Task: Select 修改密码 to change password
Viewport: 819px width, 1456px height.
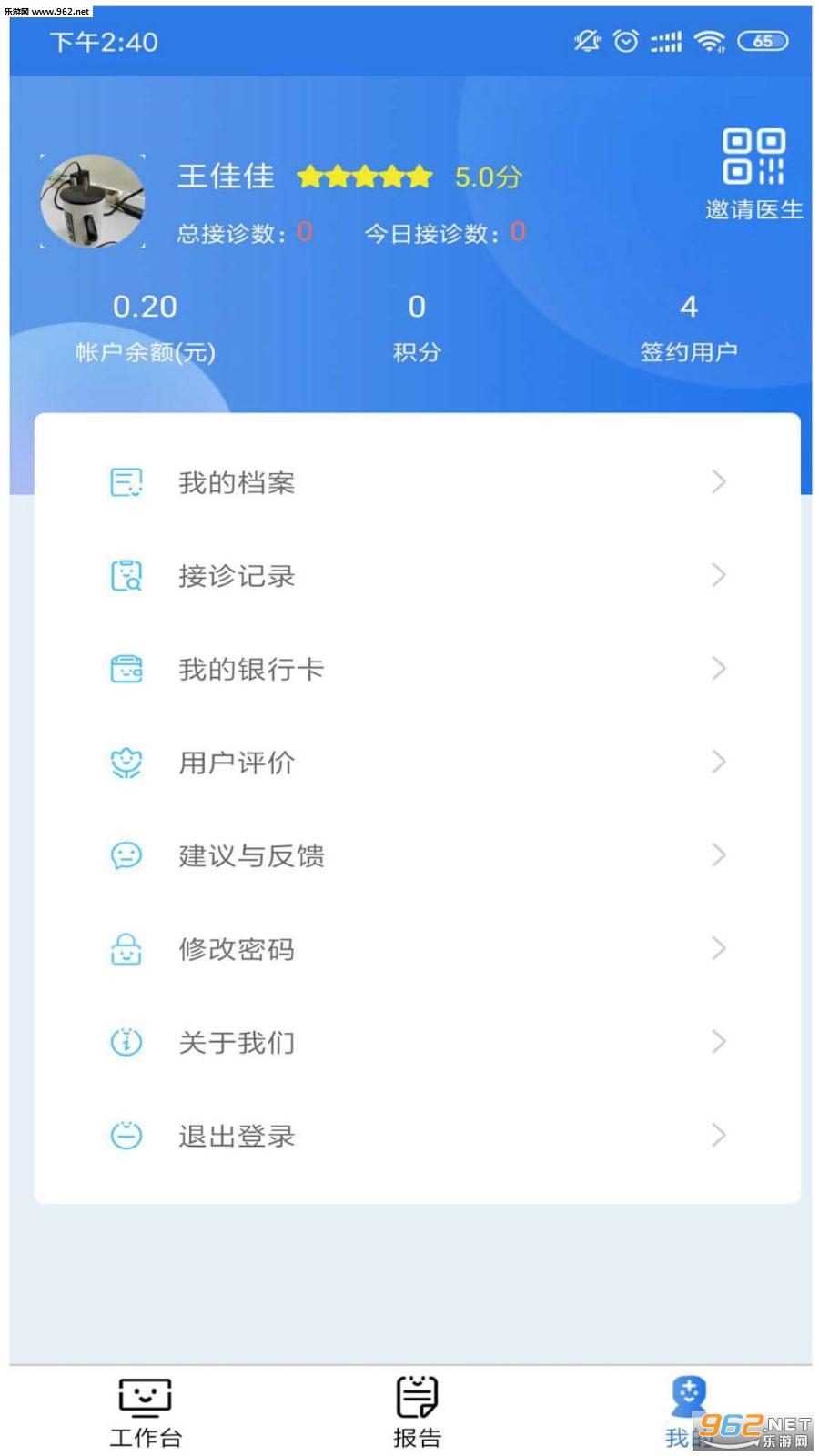Action: (418, 949)
